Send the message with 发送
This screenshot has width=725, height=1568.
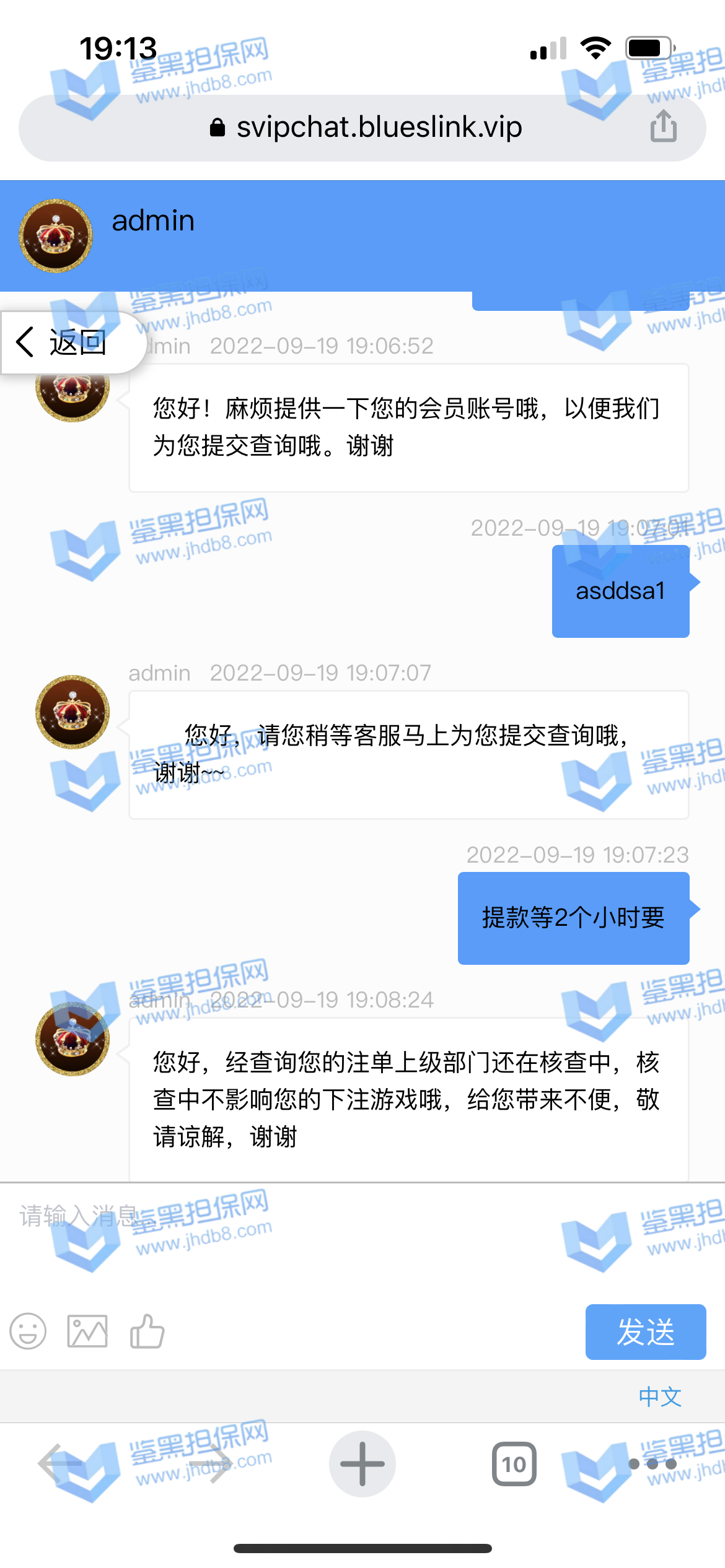point(645,1332)
